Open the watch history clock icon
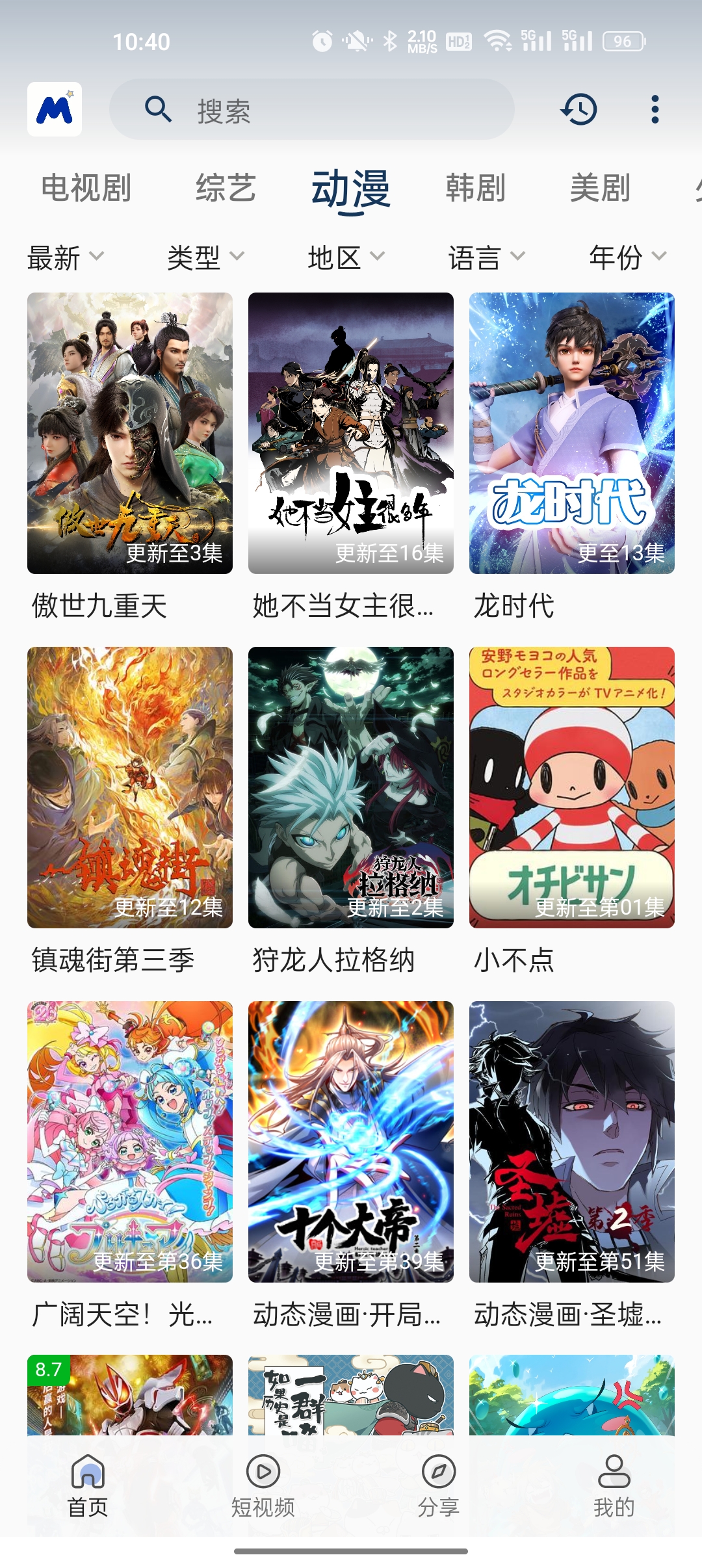This screenshot has width=702, height=1568. 578,110
